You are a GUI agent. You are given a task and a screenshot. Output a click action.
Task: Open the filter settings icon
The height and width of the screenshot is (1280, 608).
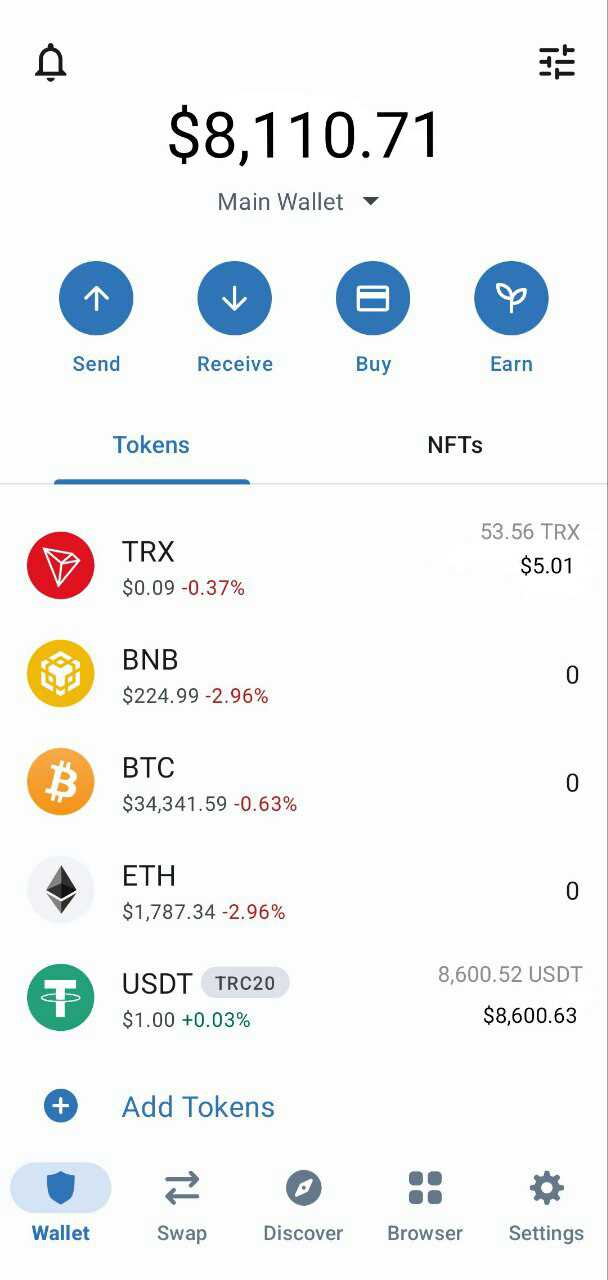pyautogui.click(x=557, y=62)
